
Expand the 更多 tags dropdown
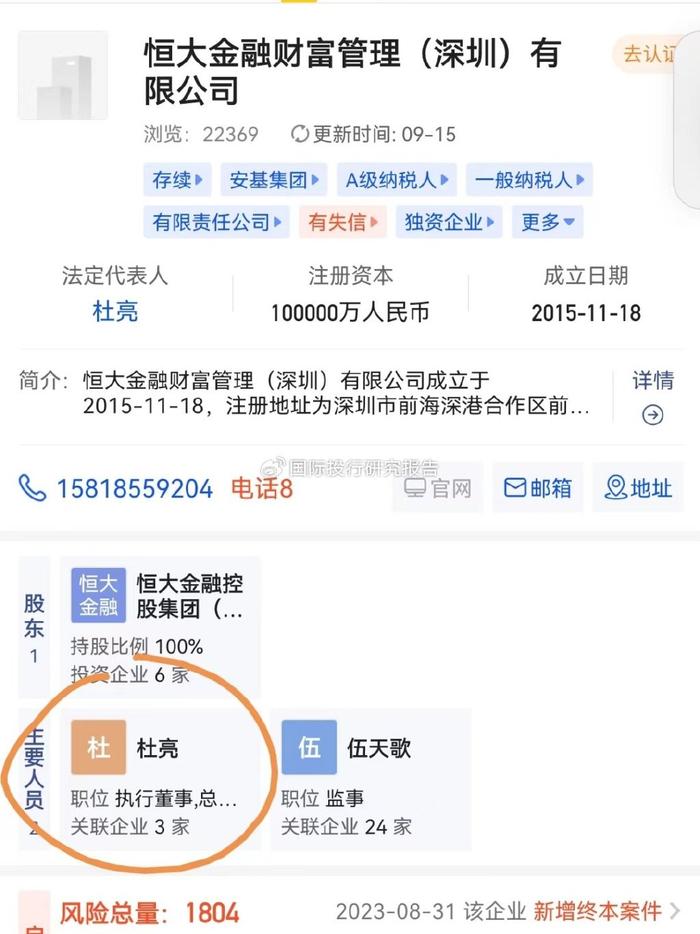(547, 222)
